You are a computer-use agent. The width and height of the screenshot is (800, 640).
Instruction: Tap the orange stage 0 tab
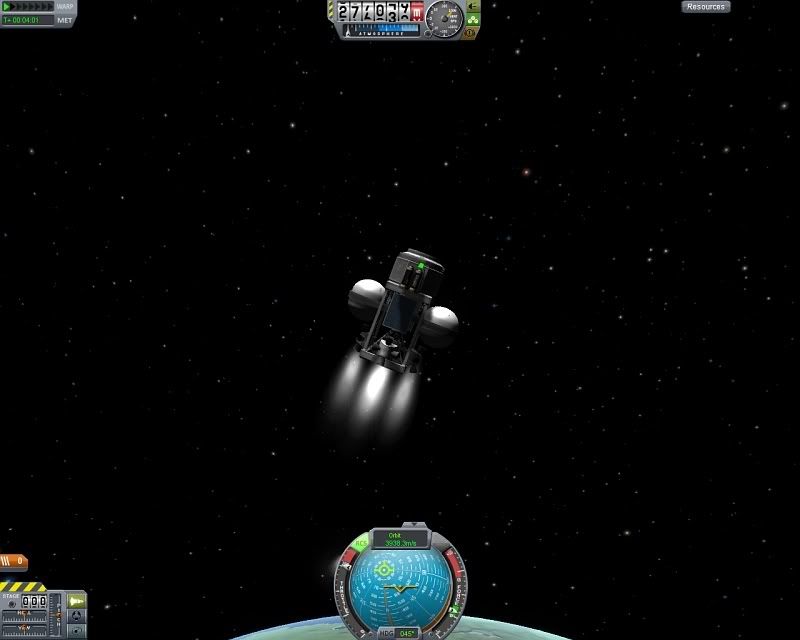point(13,561)
